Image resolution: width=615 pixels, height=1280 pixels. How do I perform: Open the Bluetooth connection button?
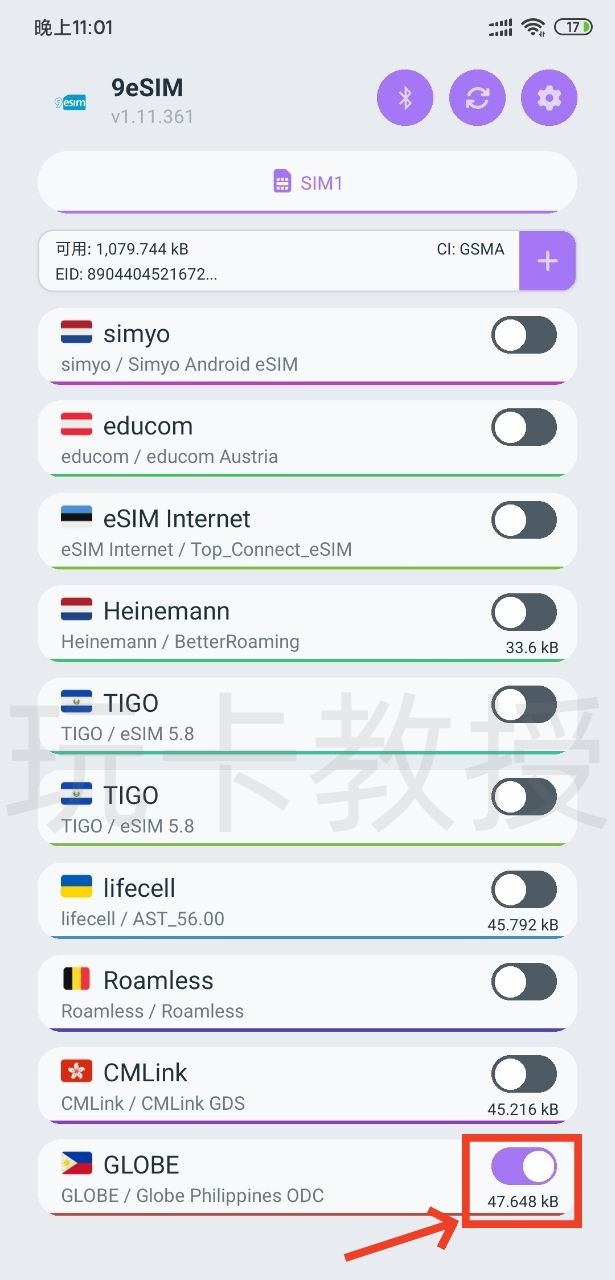[x=405, y=98]
